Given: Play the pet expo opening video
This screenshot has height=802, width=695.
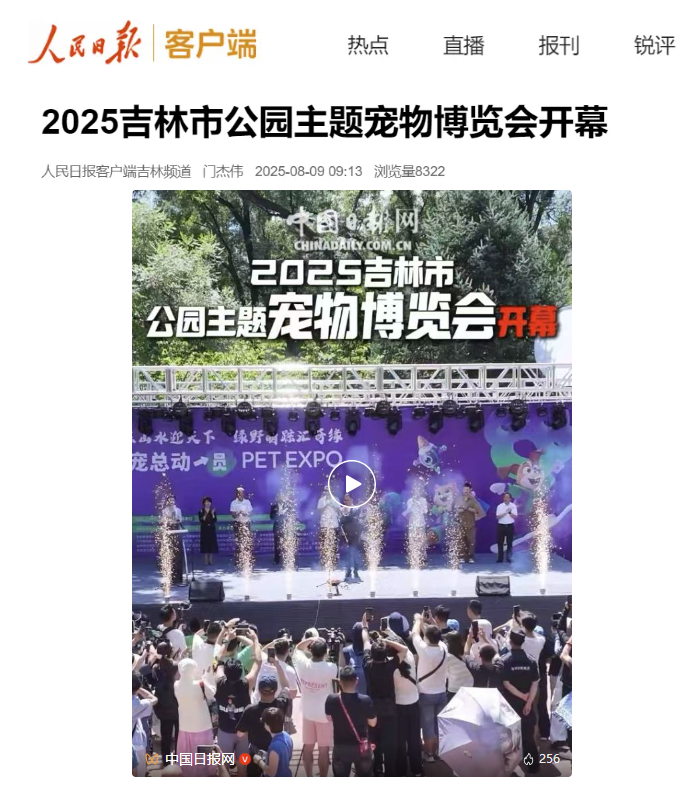Looking at the screenshot, I should click(x=351, y=484).
